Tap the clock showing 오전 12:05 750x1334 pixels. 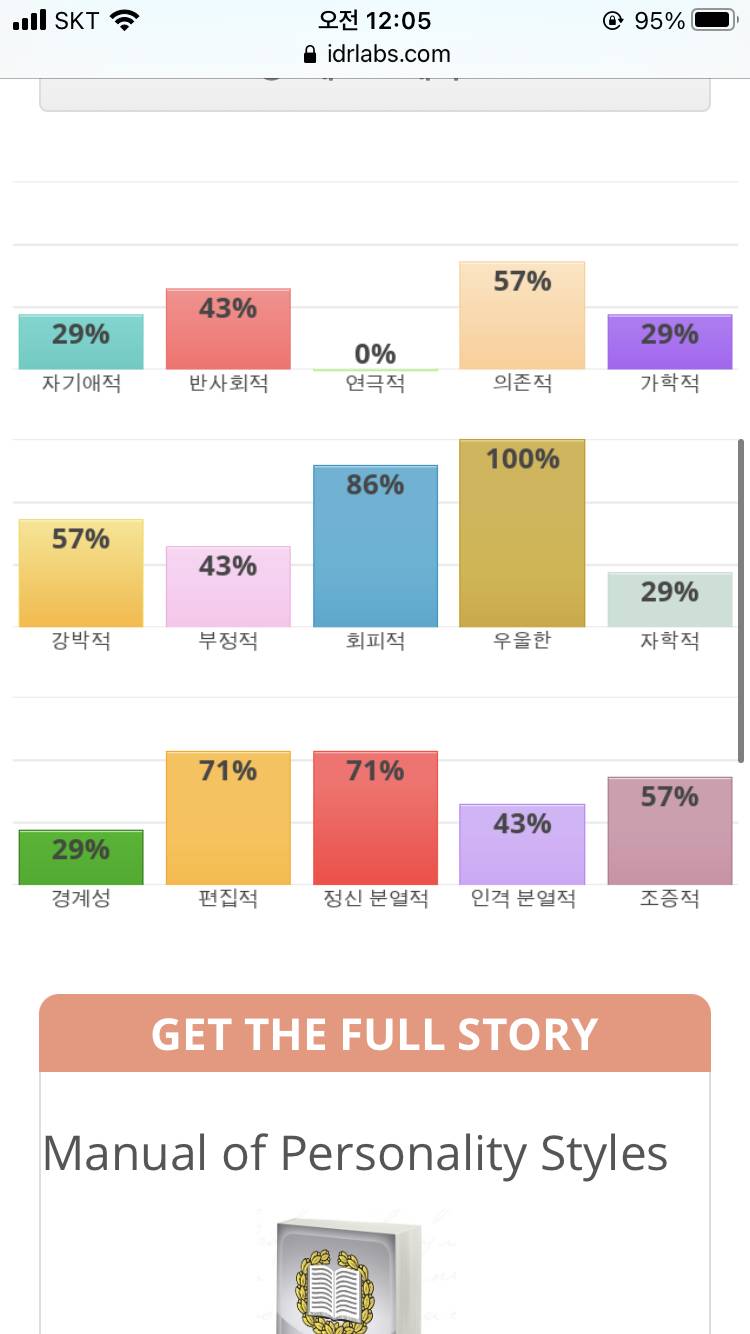point(375,20)
